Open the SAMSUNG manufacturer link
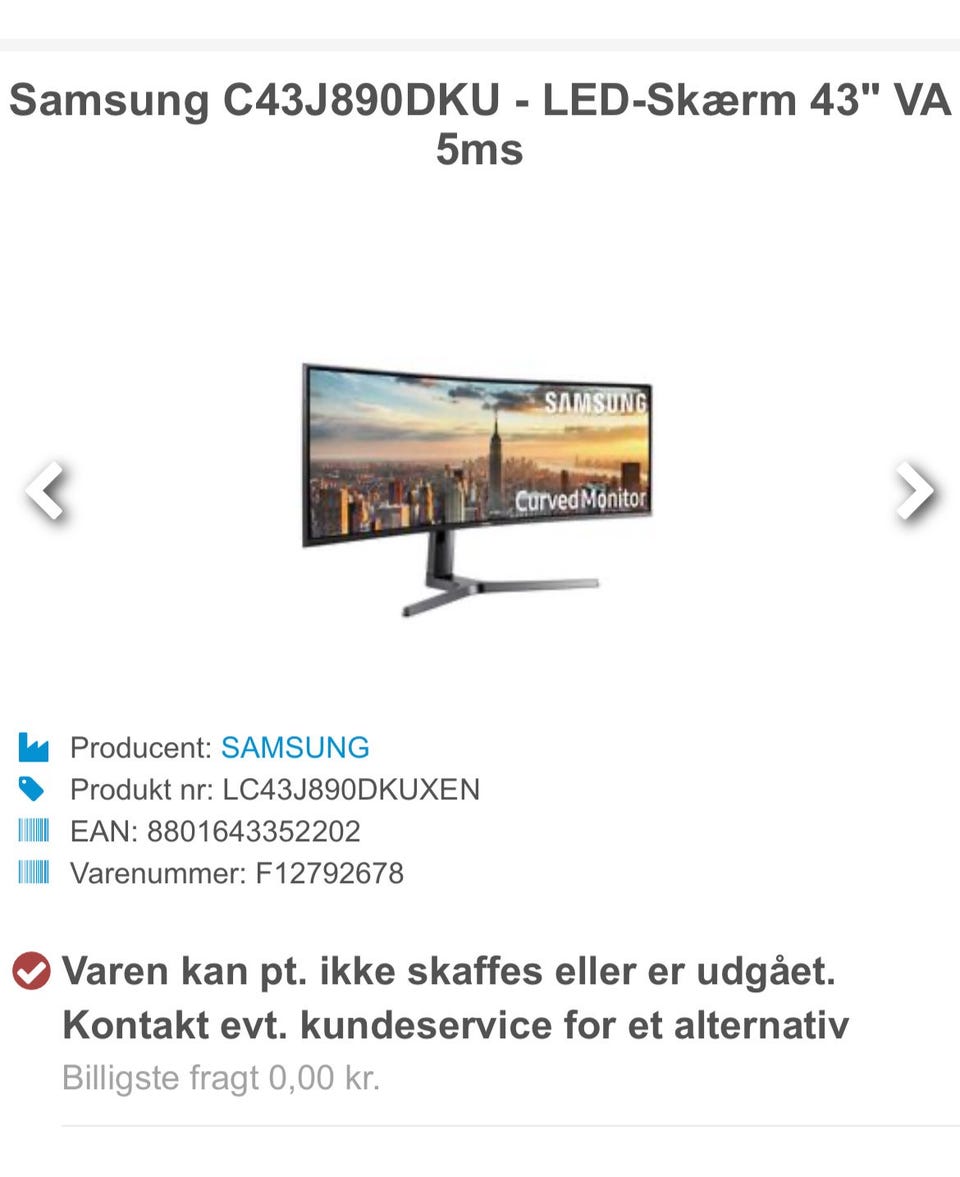The height and width of the screenshot is (1177, 960). 296,746
